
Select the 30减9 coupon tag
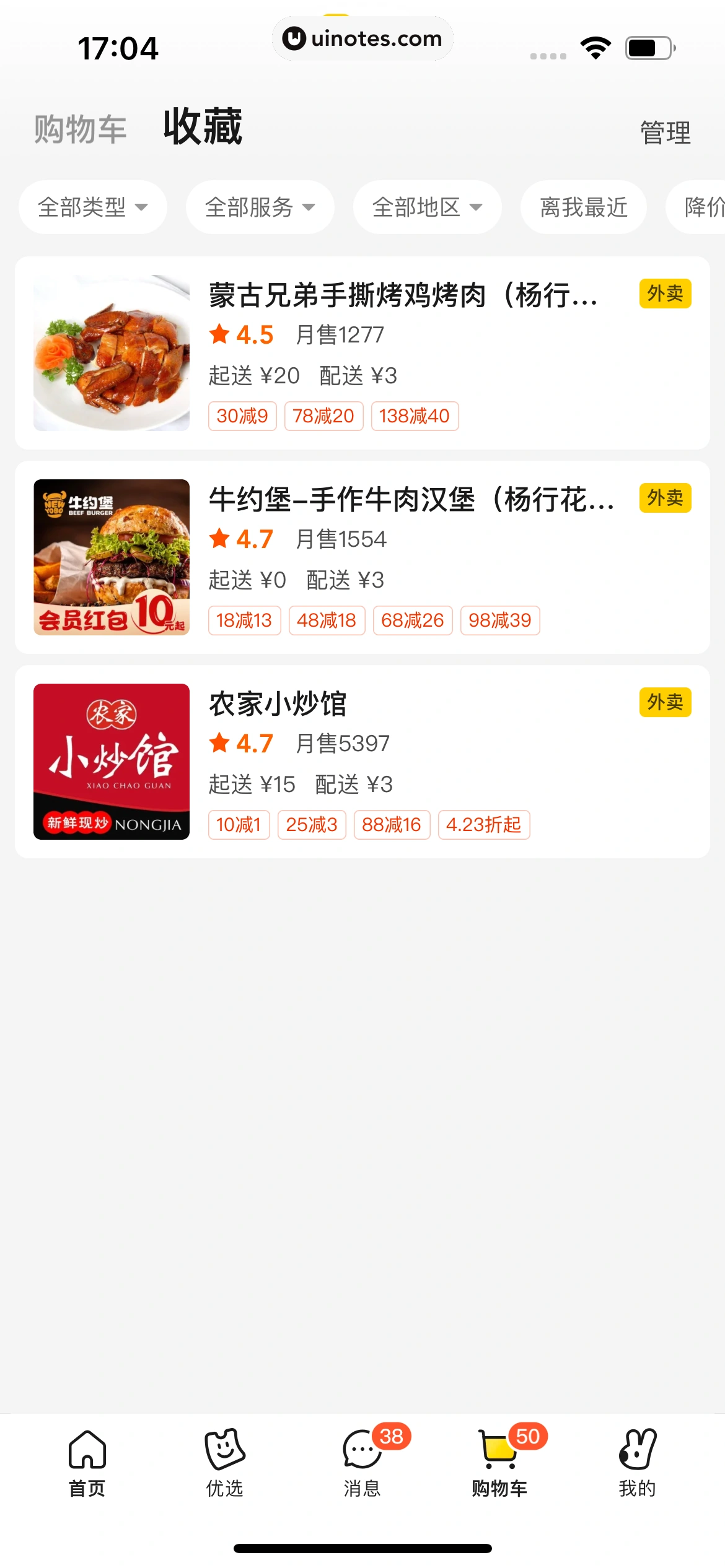pyautogui.click(x=242, y=416)
